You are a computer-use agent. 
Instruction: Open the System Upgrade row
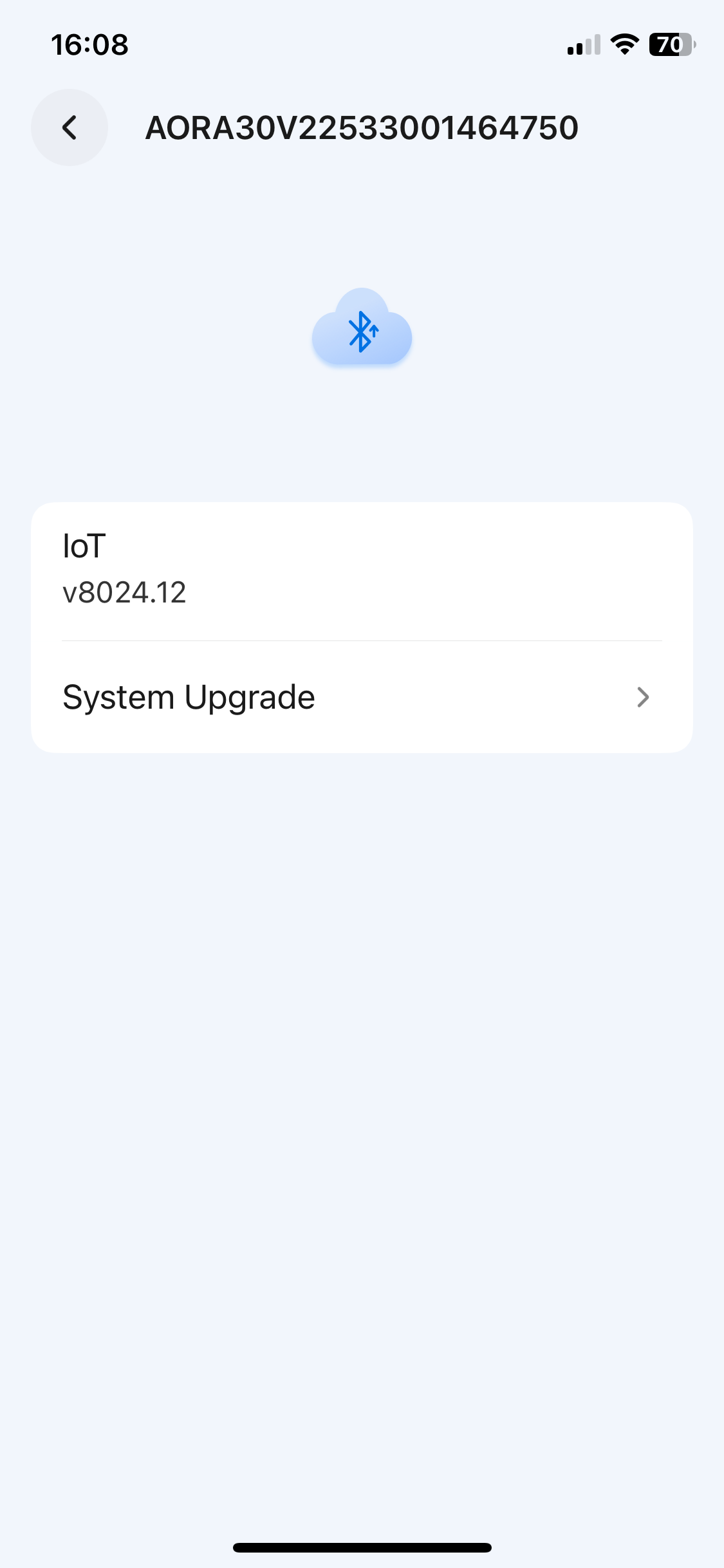(x=362, y=697)
